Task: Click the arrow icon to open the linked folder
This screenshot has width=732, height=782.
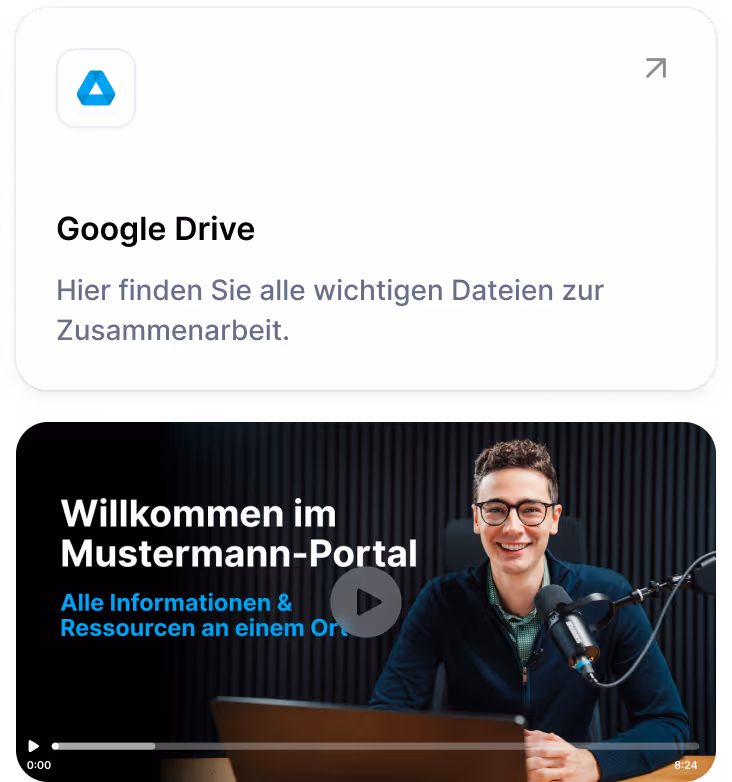Action: pos(655,67)
